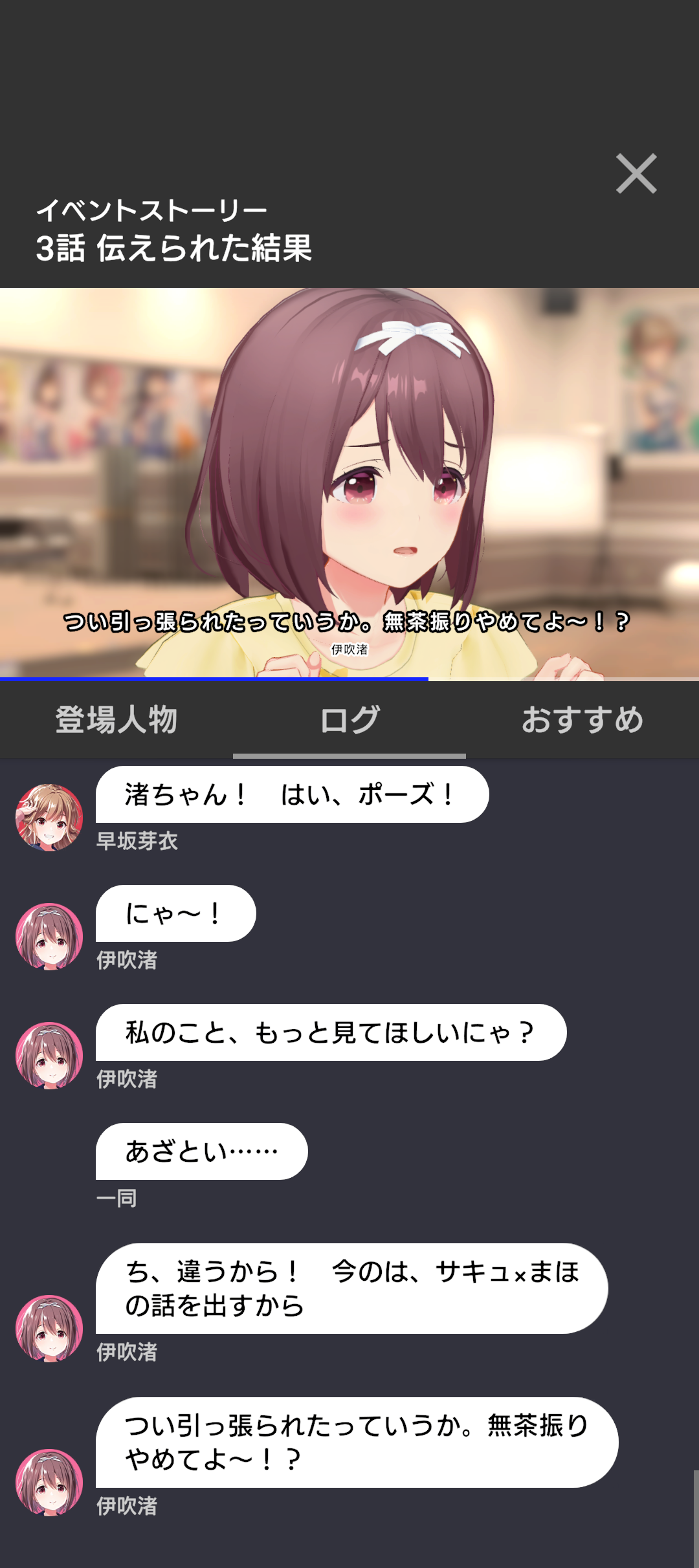This screenshot has height=1568, width=699.
Task: Jump to log line 私のこと、もっと見てほしいにゃ？
Action: point(330,1032)
